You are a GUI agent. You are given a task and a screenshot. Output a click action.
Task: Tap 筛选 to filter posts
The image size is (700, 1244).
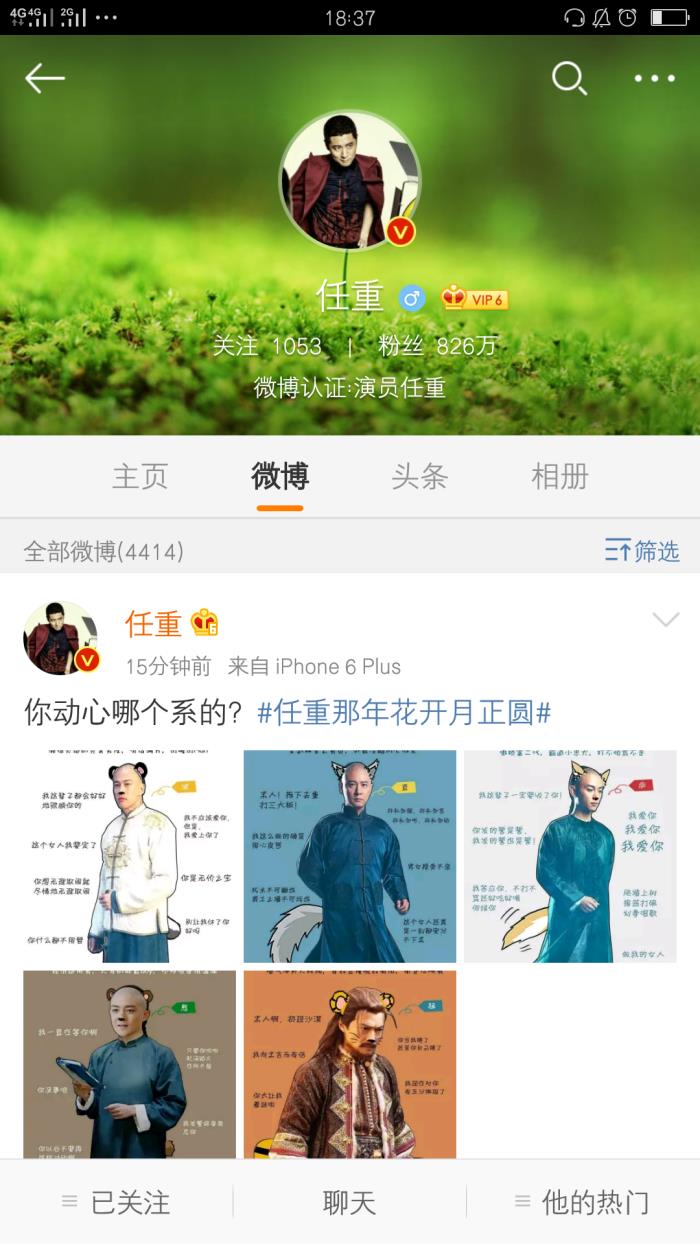coord(642,550)
